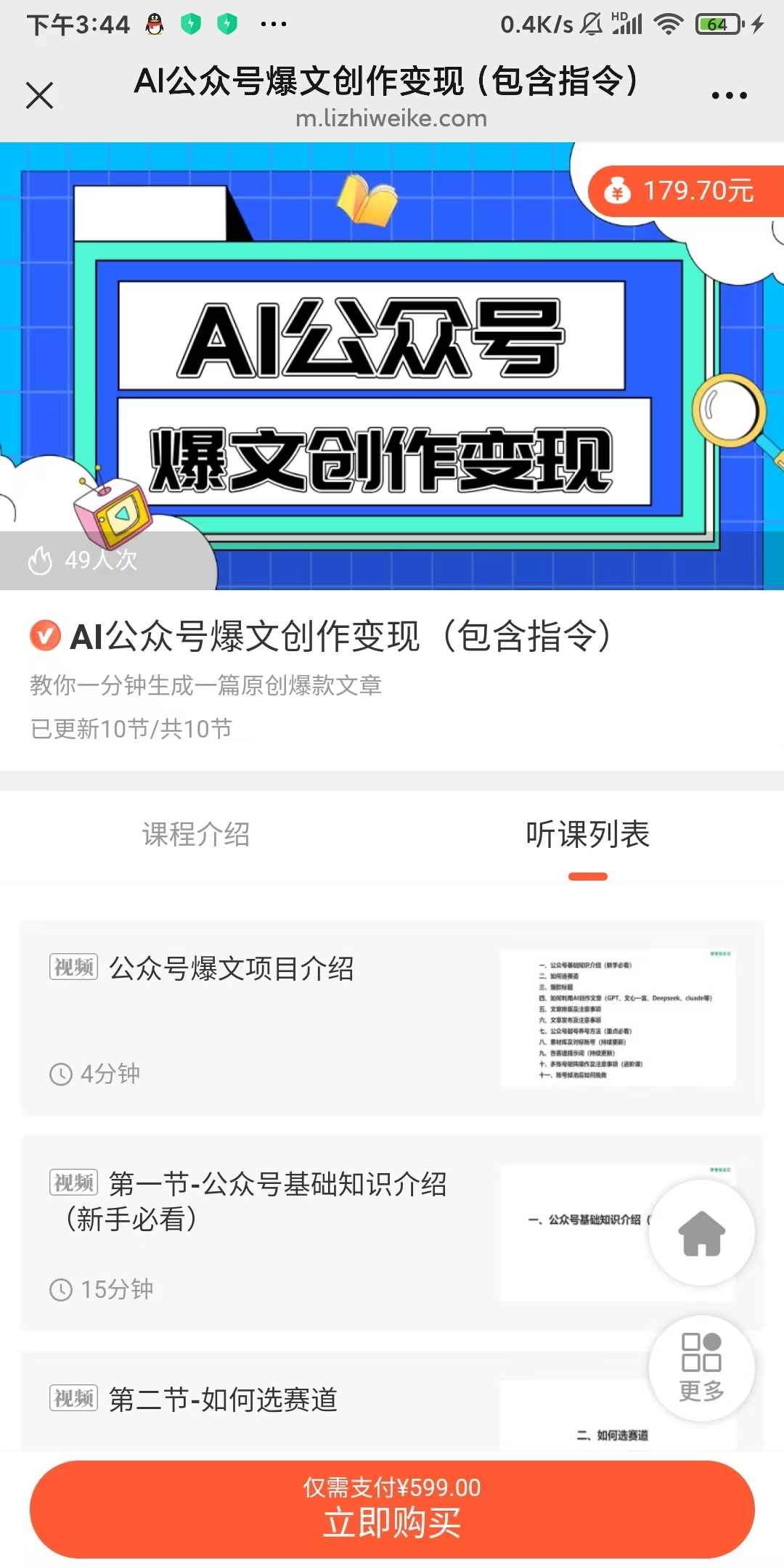Viewport: 784px width, 1568px height.
Task: Go to home via floating house button
Action: pos(701,1233)
